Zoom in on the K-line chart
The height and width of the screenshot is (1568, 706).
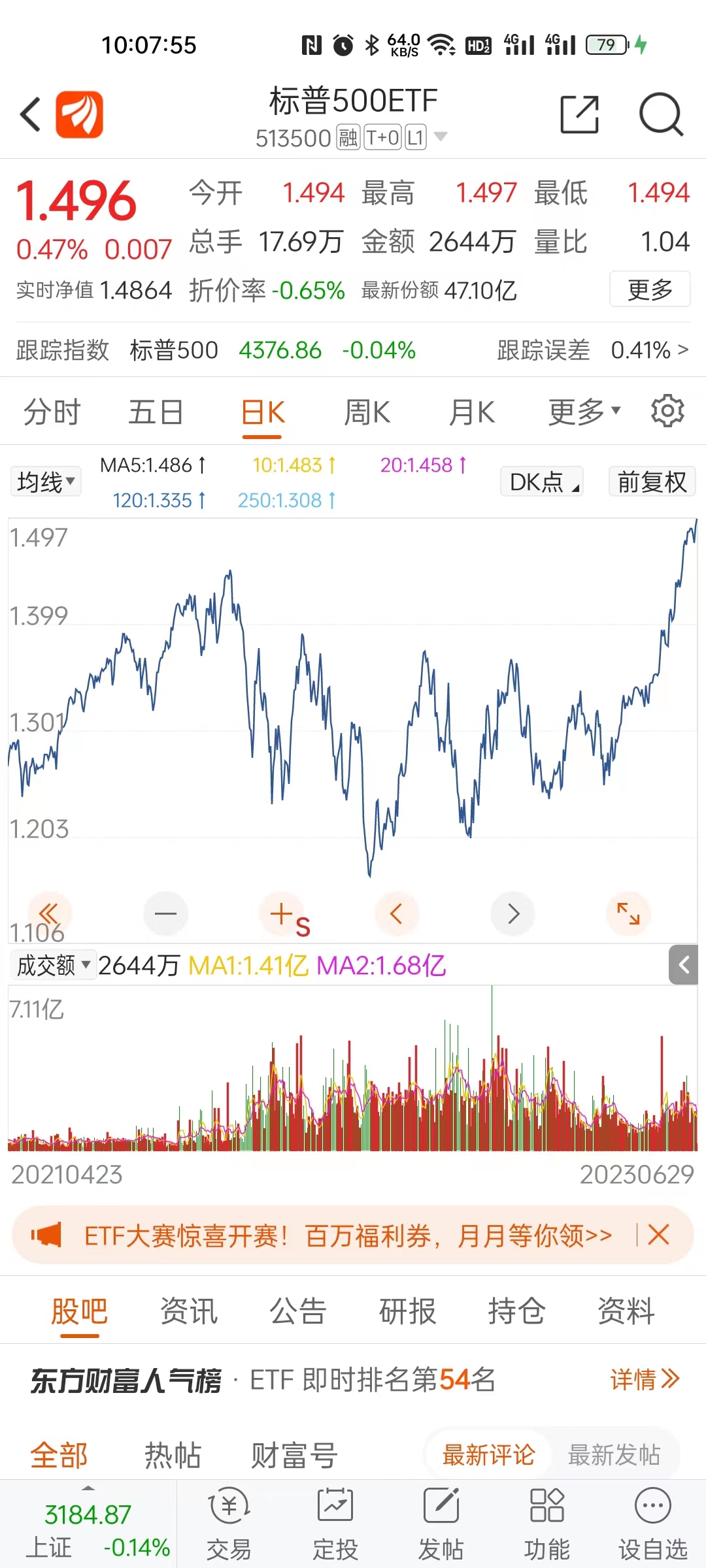pyautogui.click(x=281, y=914)
